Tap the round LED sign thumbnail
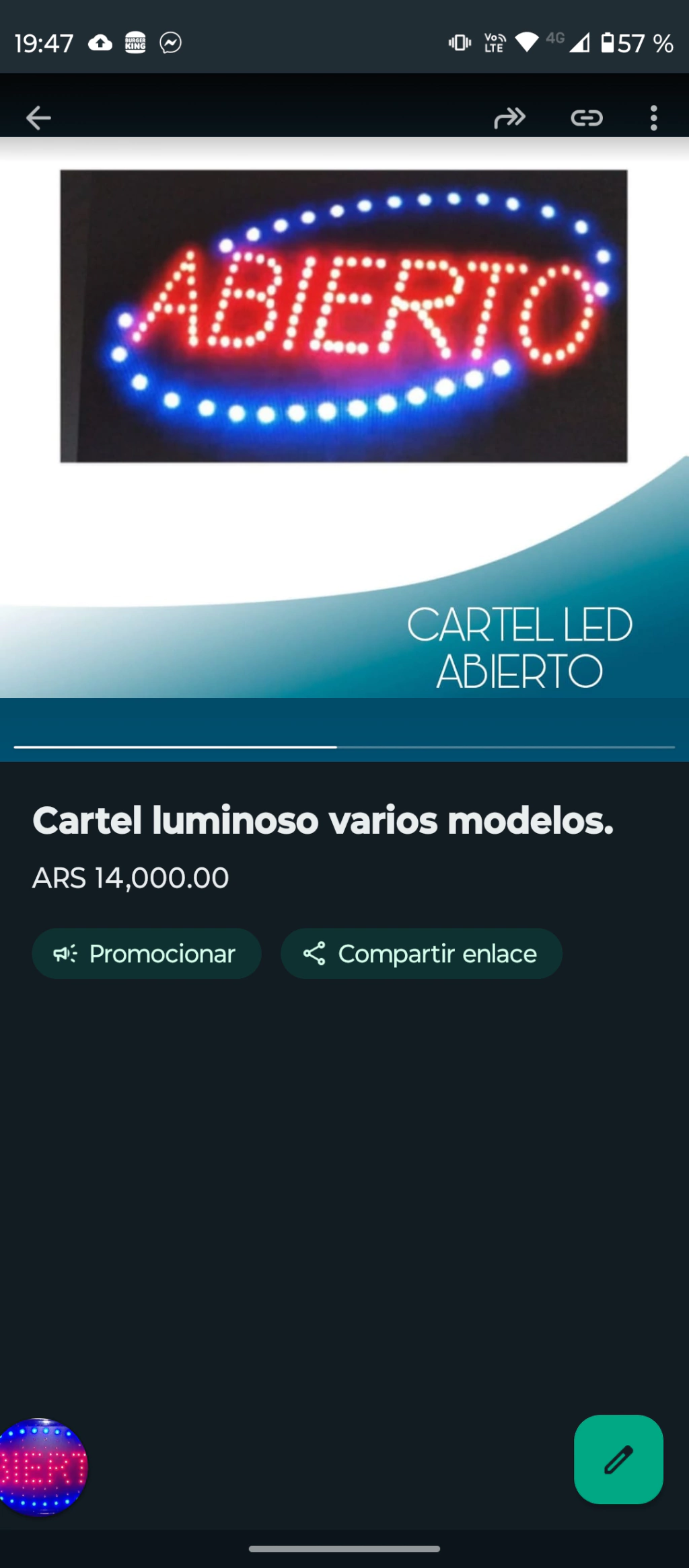The image size is (689, 1568). pos(42,1466)
